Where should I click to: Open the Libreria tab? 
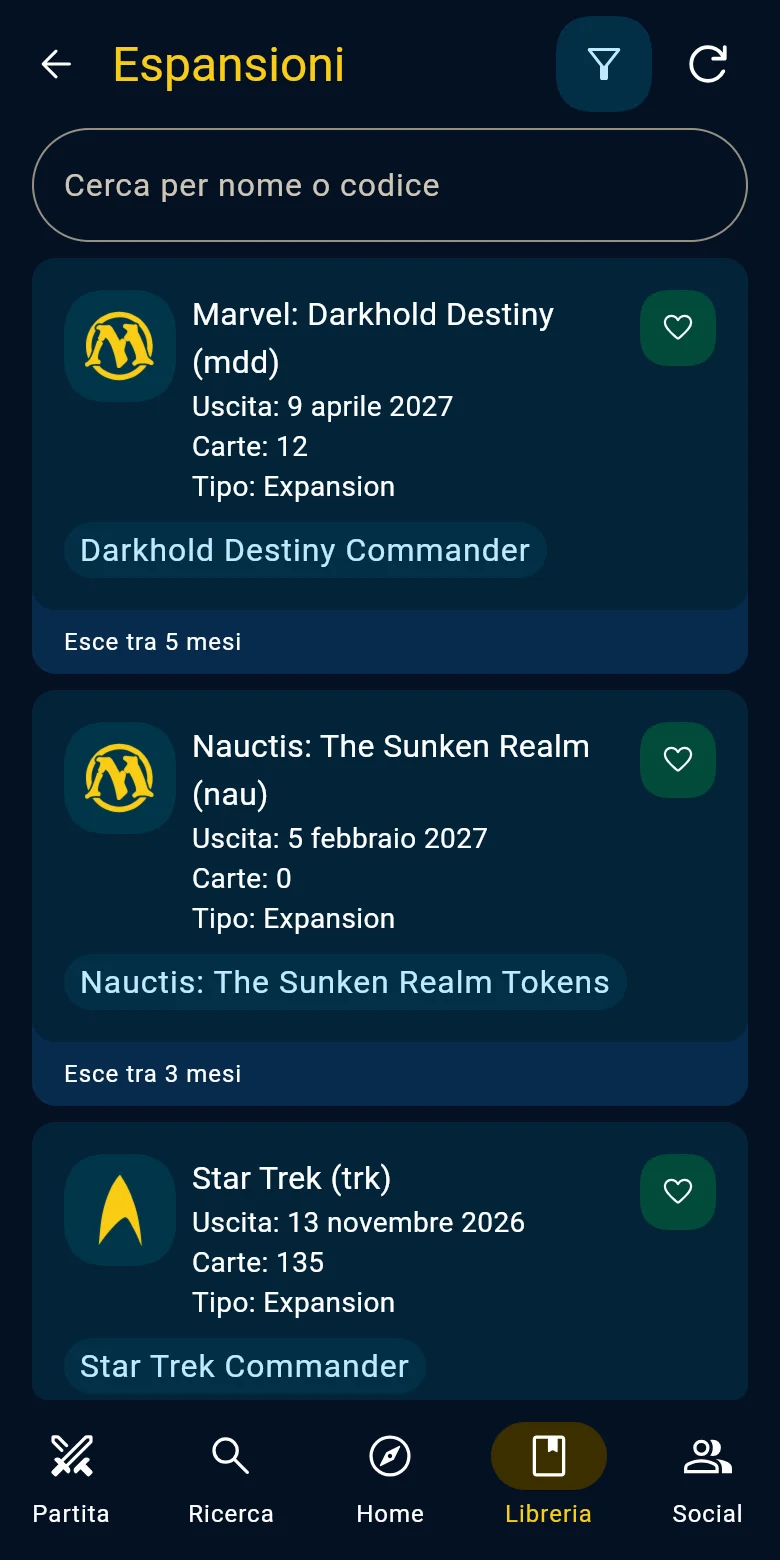[x=549, y=1478]
